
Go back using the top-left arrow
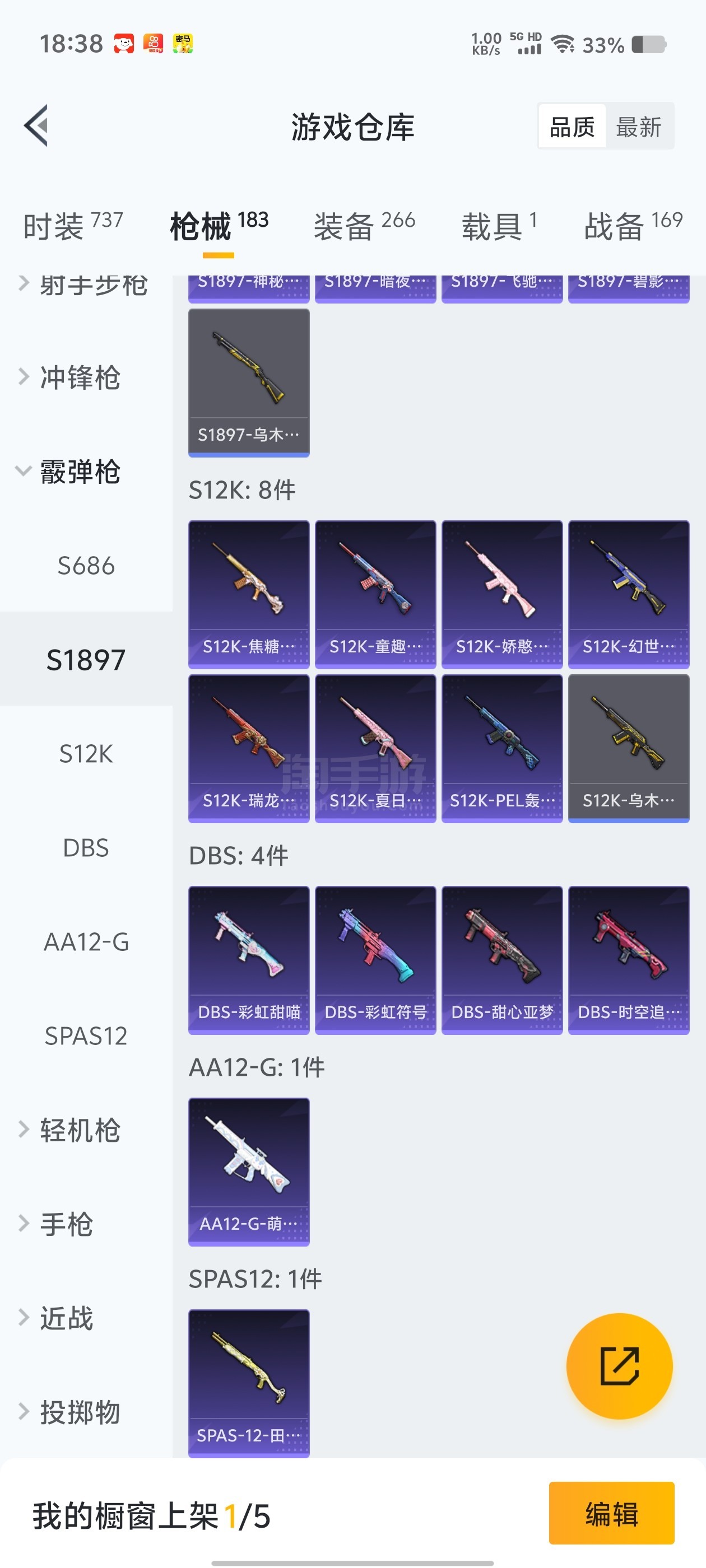click(36, 126)
